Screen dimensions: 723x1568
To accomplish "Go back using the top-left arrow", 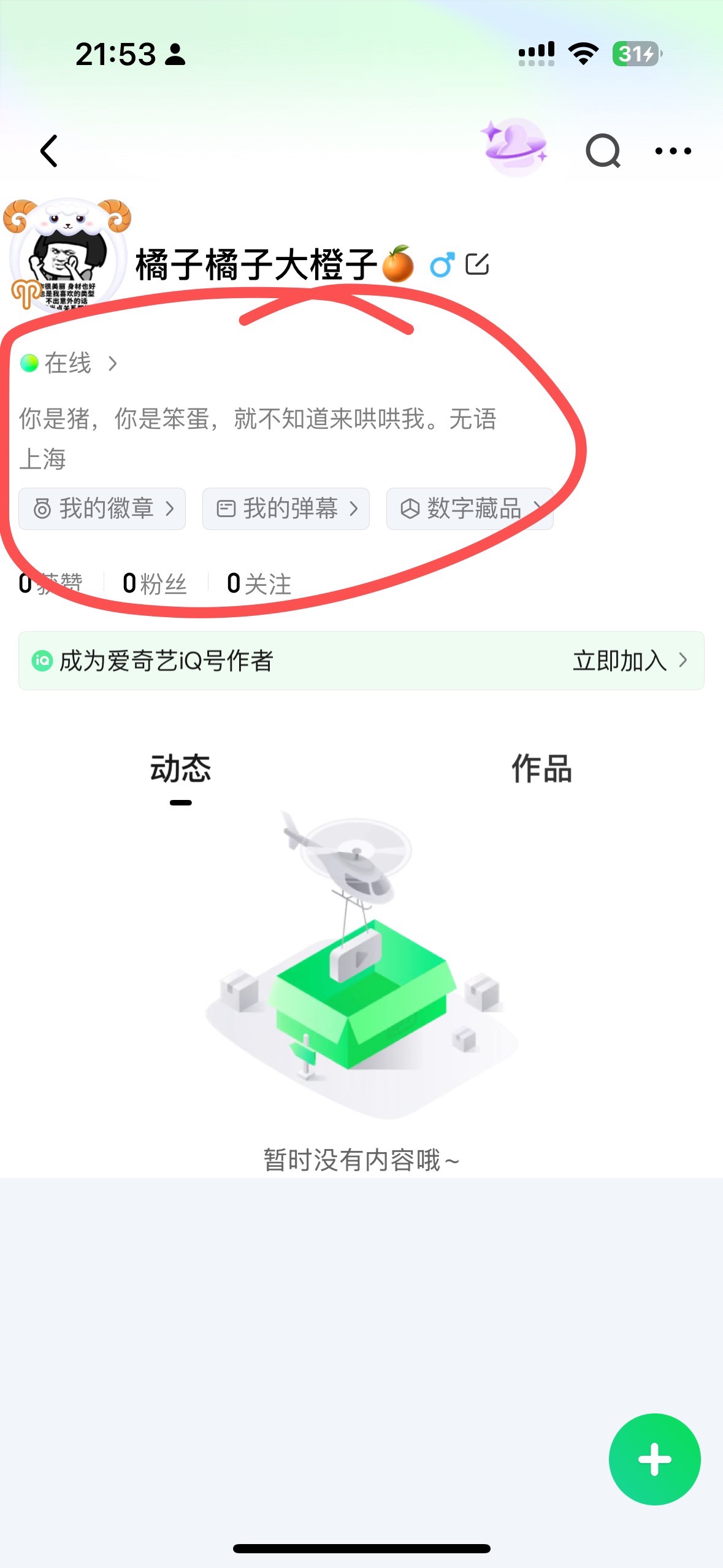I will point(49,151).
